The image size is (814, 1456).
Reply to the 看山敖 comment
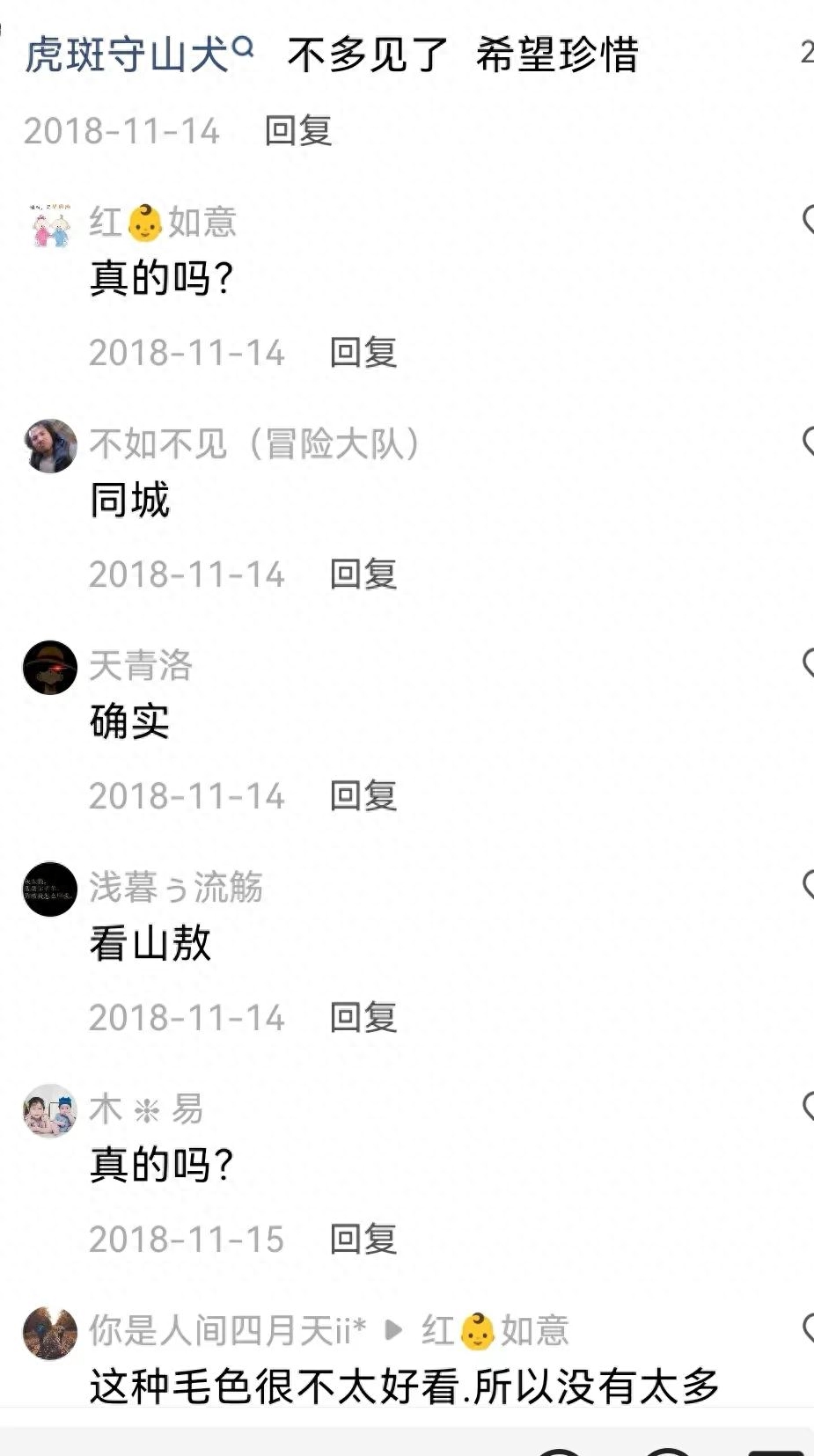tap(363, 1018)
